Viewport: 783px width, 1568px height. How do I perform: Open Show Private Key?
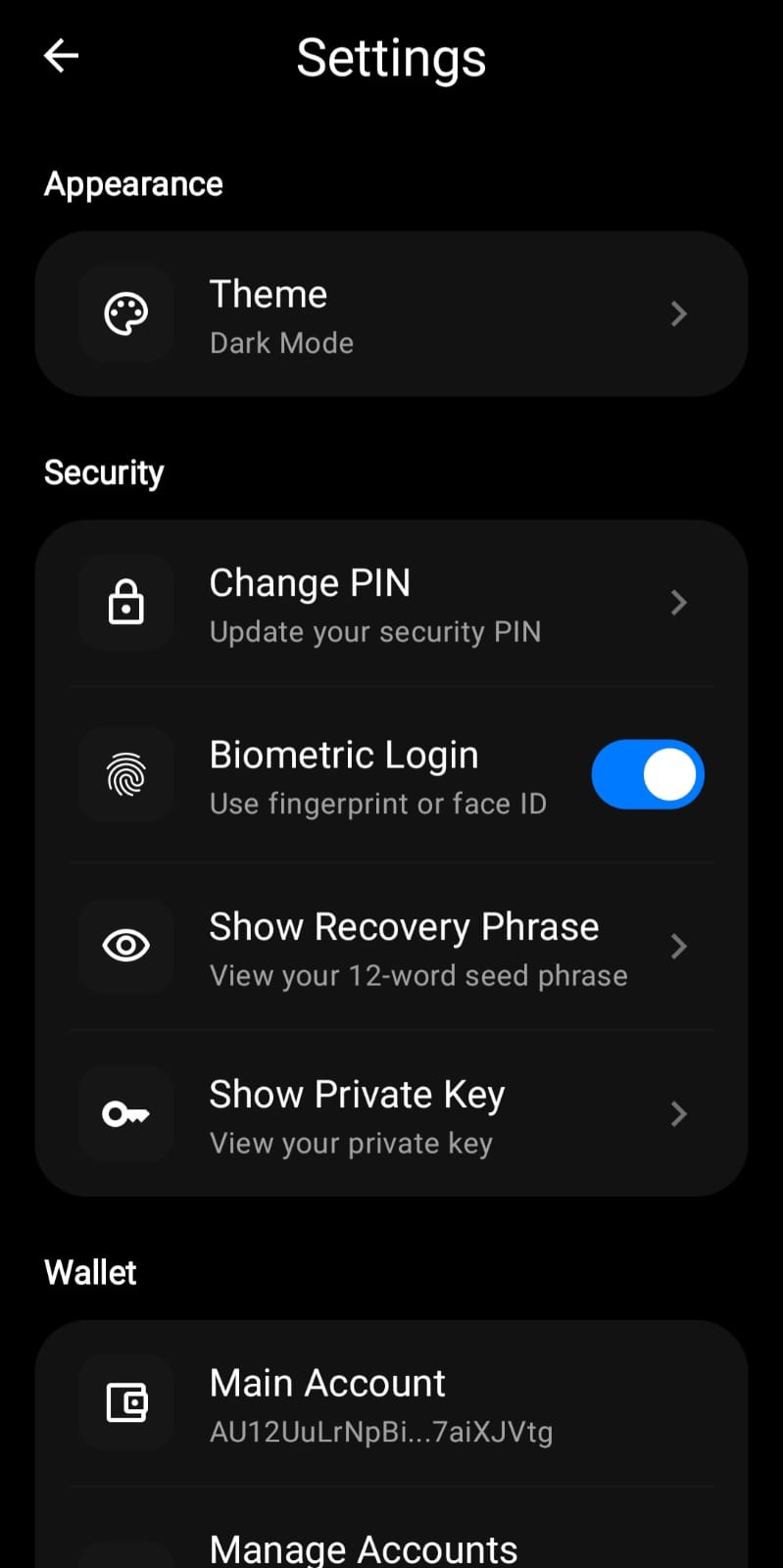click(x=391, y=1115)
